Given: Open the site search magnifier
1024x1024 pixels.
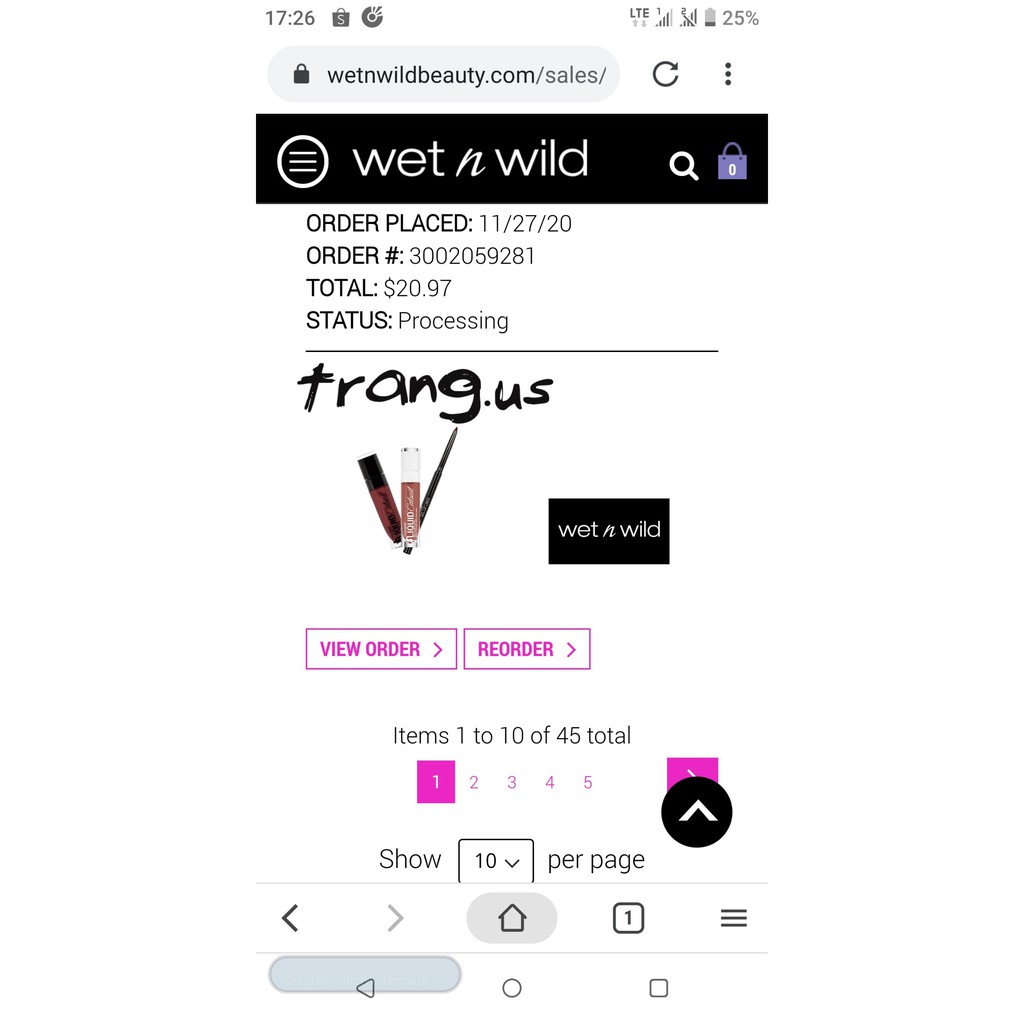Looking at the screenshot, I should pyautogui.click(x=684, y=165).
